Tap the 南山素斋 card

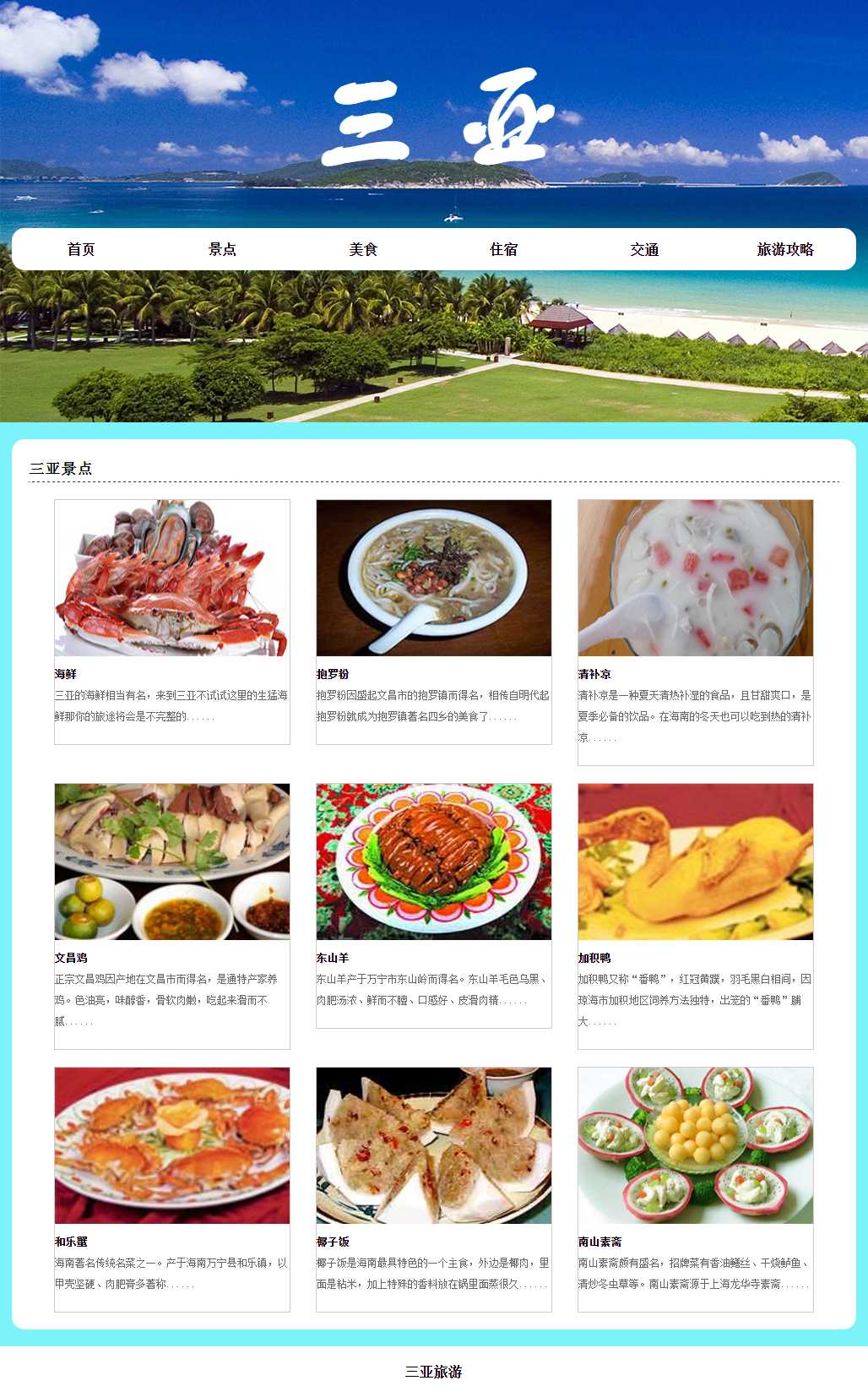(x=696, y=1146)
